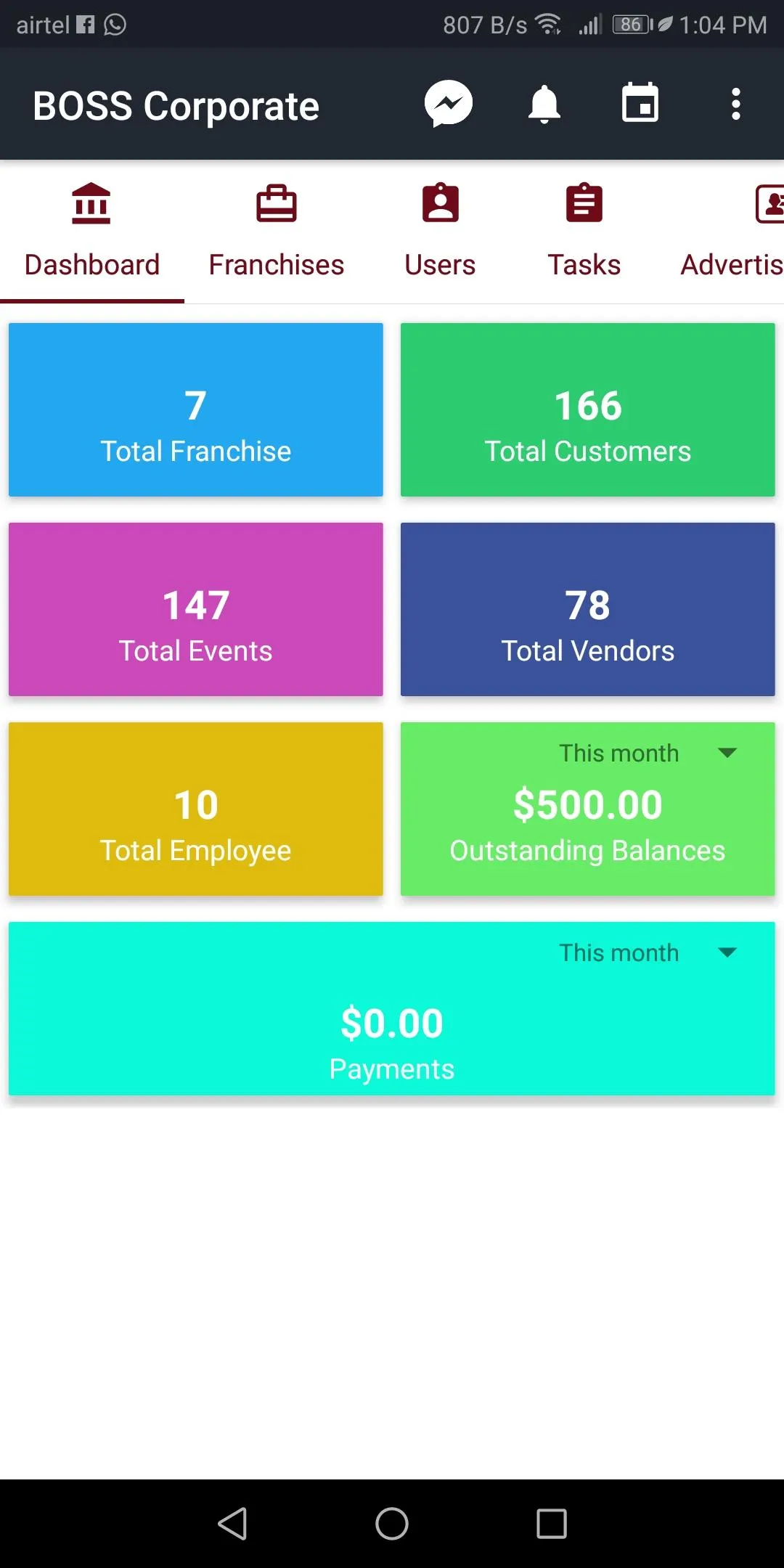The image size is (784, 1568).
Task: Expand This month dropdown for Payments
Action: click(646, 952)
